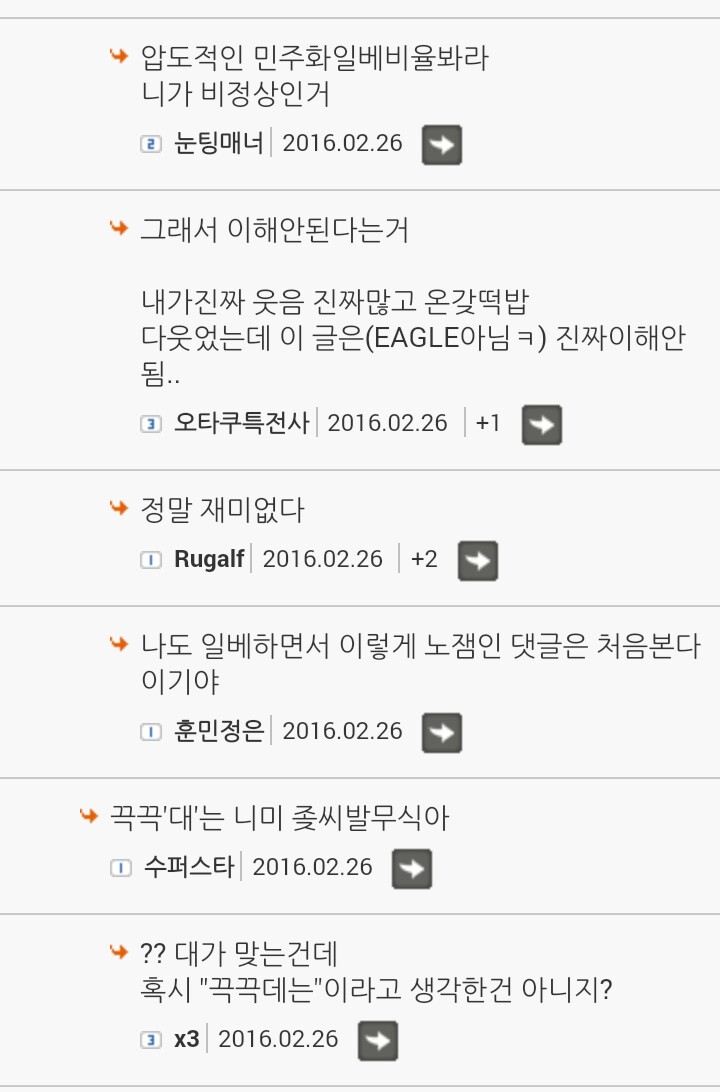
Task: Open x3's user profile
Action: coord(186,1038)
